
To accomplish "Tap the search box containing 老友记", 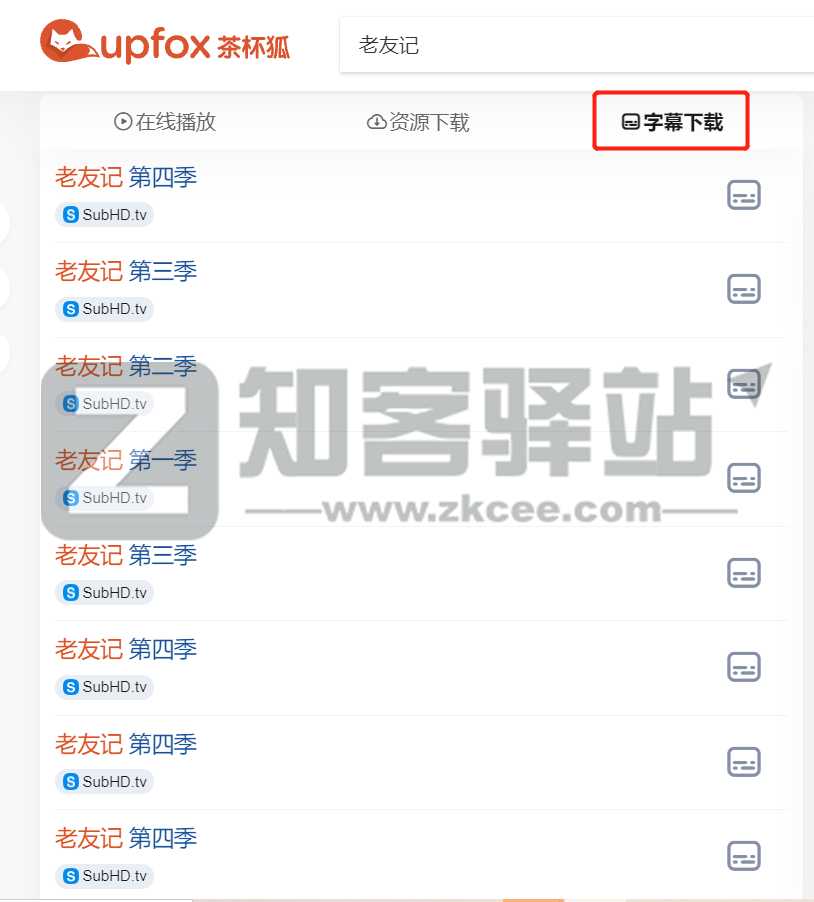I will coord(580,45).
